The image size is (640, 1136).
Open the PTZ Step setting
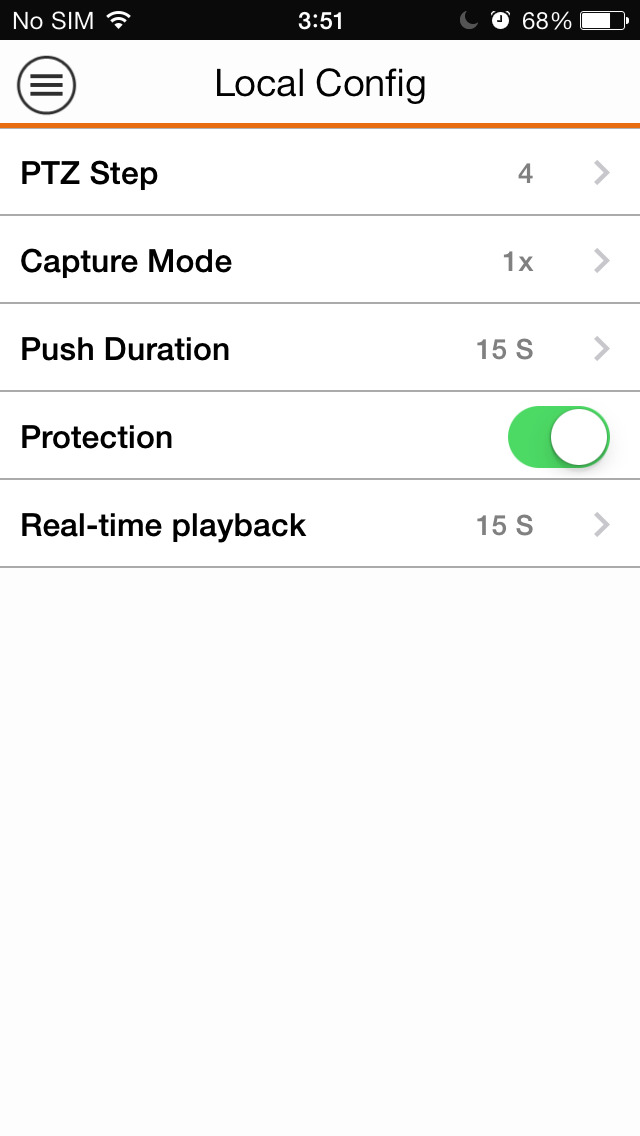point(320,172)
